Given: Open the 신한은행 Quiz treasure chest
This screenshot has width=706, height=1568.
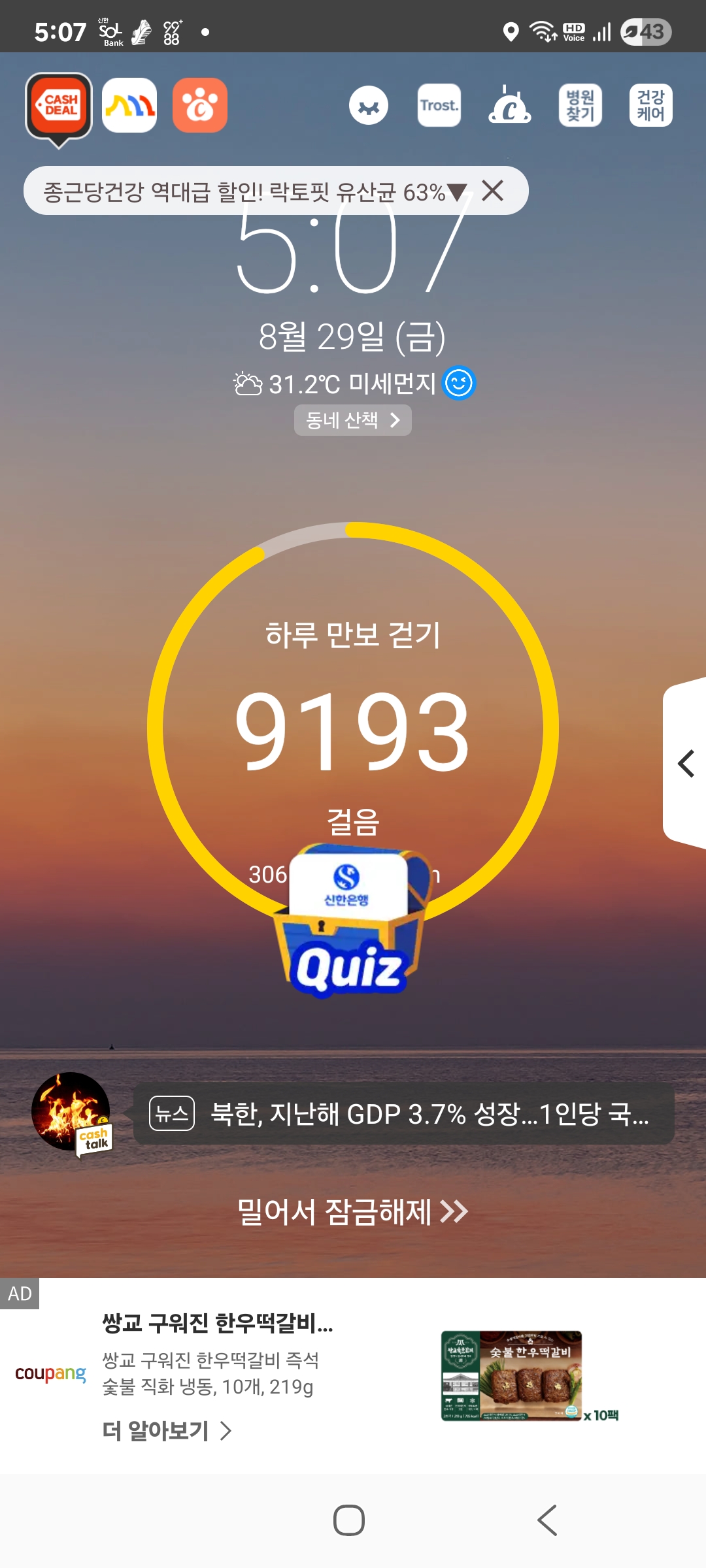Looking at the screenshot, I should click(x=350, y=921).
